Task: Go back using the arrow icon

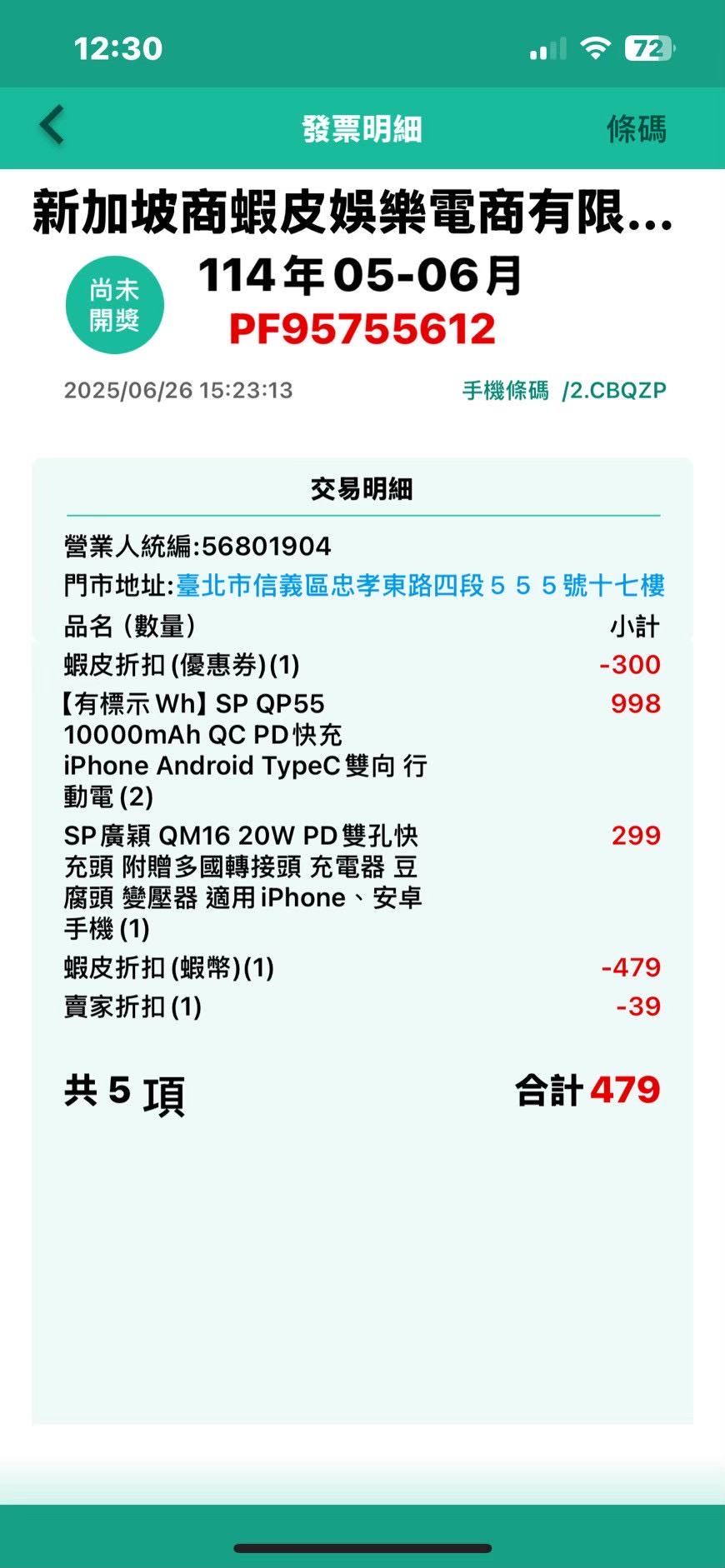Action: [x=52, y=127]
